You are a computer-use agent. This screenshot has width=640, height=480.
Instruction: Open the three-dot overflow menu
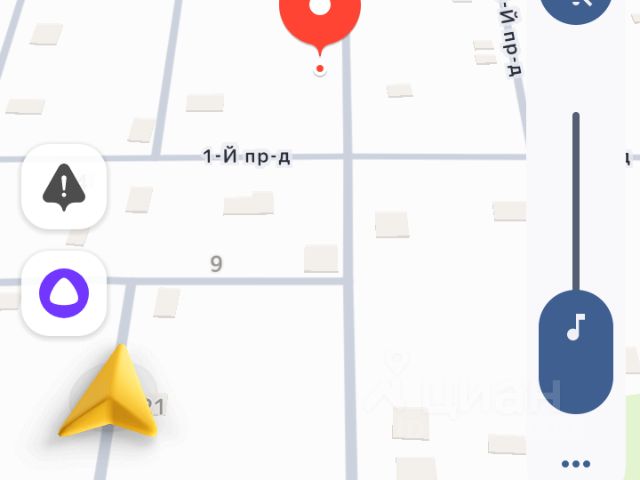coord(575,464)
